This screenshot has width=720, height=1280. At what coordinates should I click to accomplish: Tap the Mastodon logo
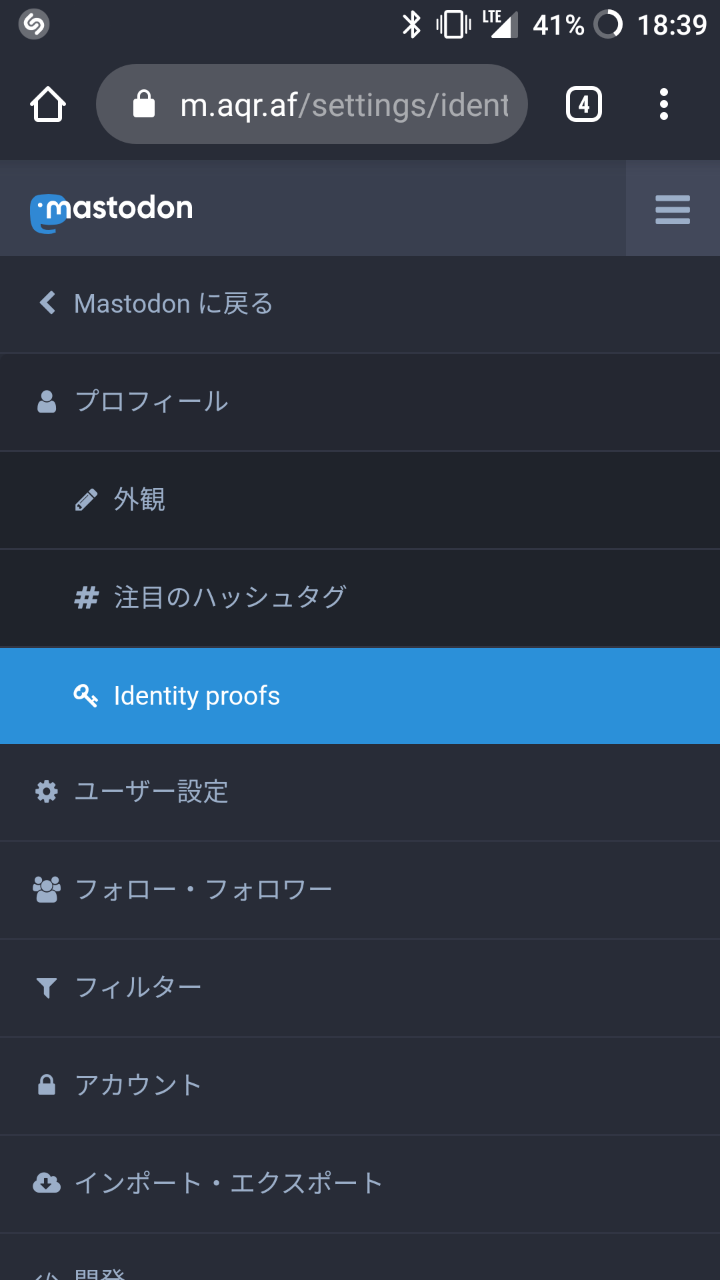(x=111, y=210)
